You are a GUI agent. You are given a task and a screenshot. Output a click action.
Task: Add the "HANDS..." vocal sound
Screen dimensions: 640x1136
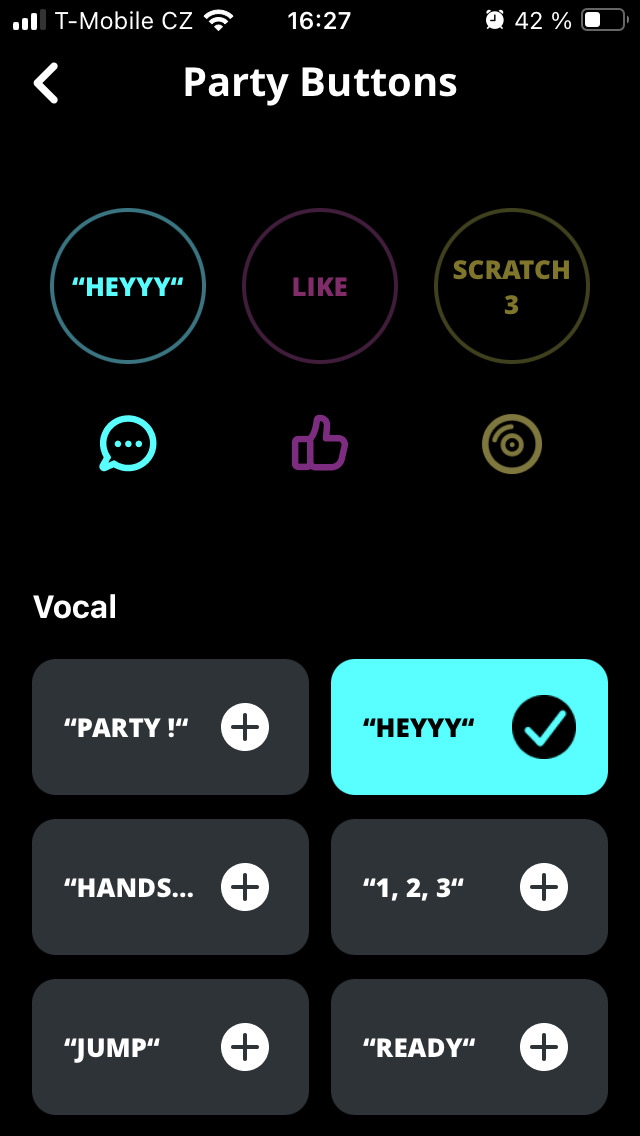(245, 887)
